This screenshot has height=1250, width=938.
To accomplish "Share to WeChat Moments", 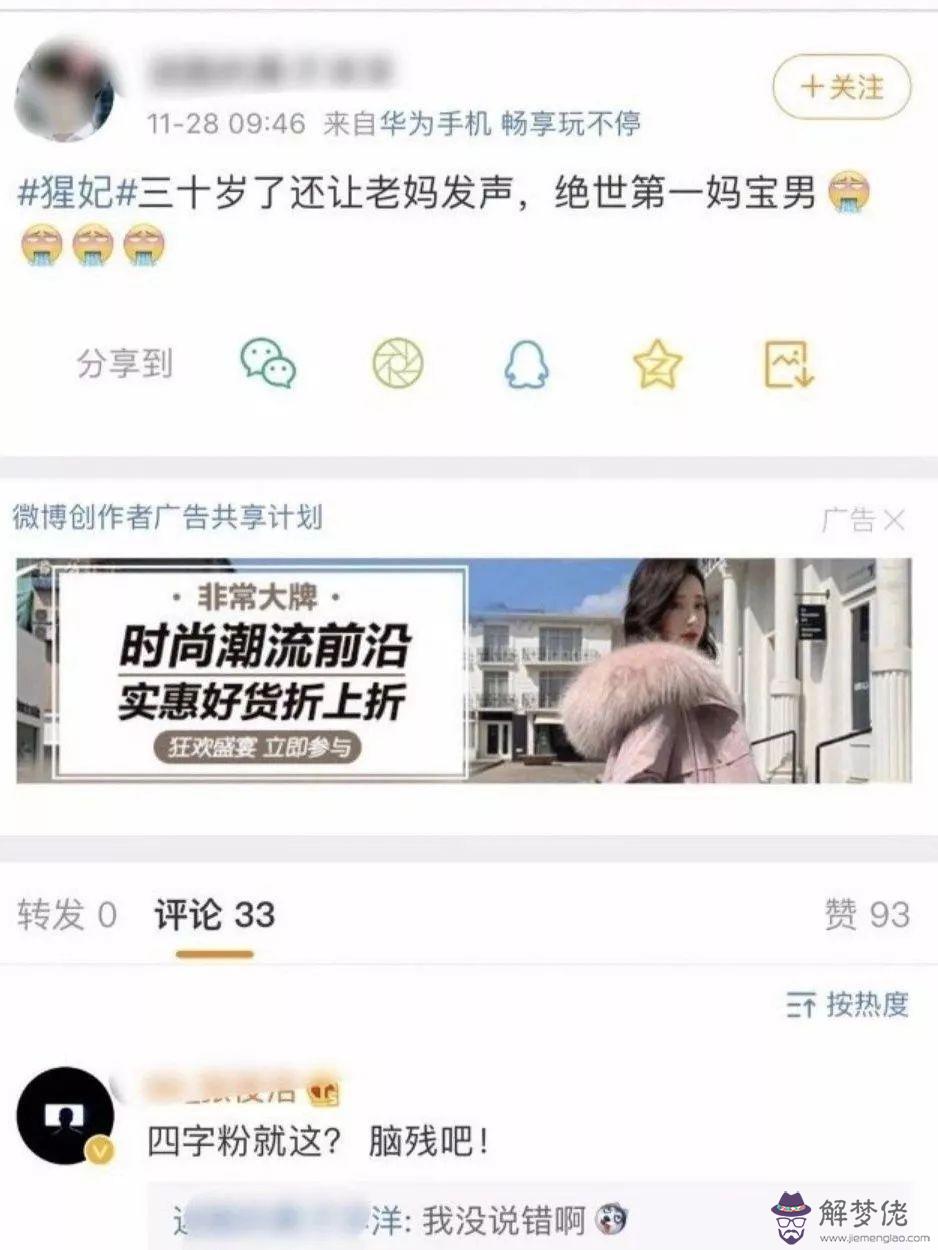I will point(398,364).
